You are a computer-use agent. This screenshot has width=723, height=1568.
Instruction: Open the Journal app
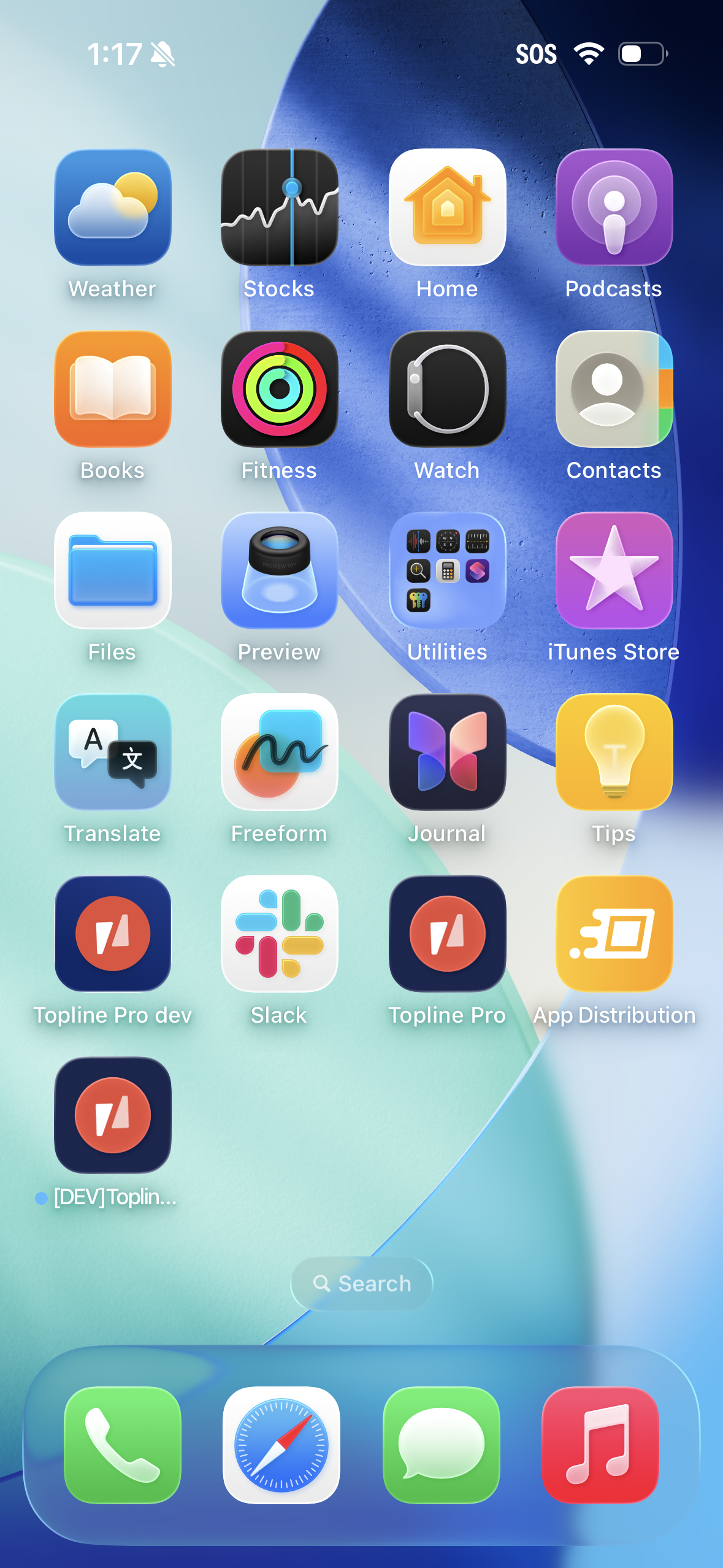pyautogui.click(x=447, y=752)
